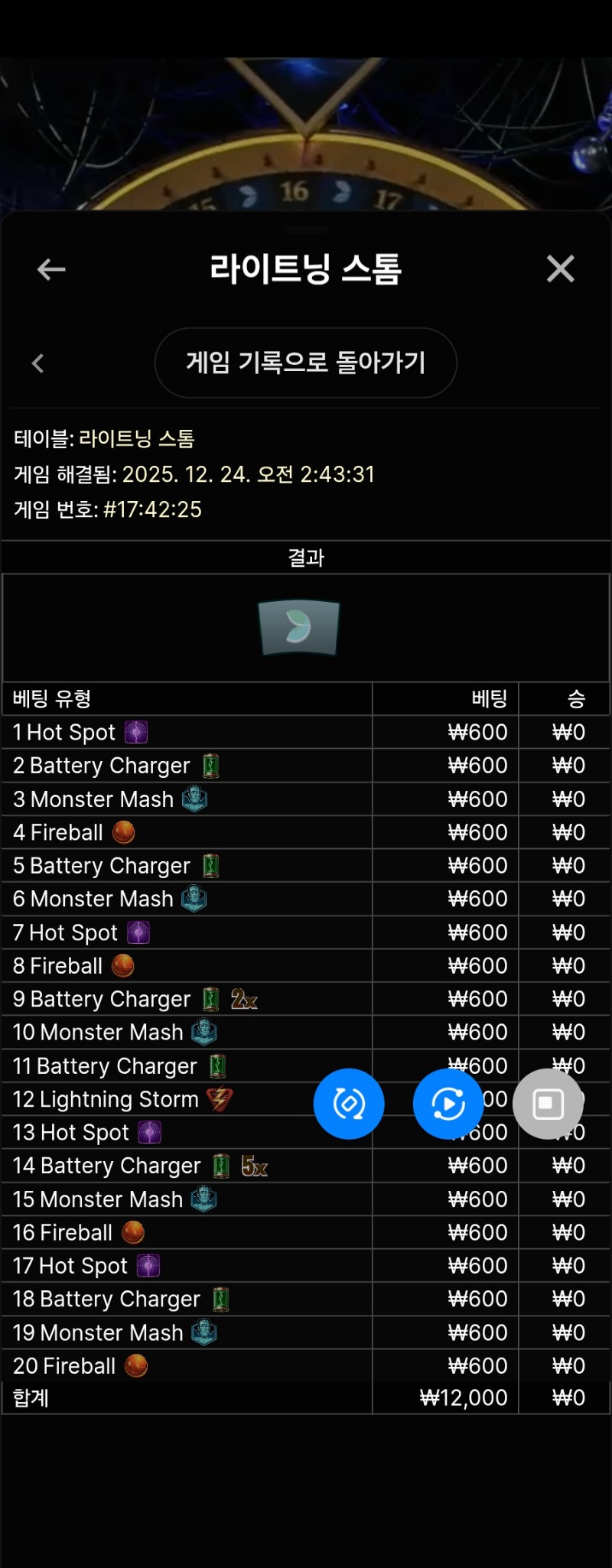Tap 게임 기록으로 돌아가기 button

pyautogui.click(x=305, y=363)
